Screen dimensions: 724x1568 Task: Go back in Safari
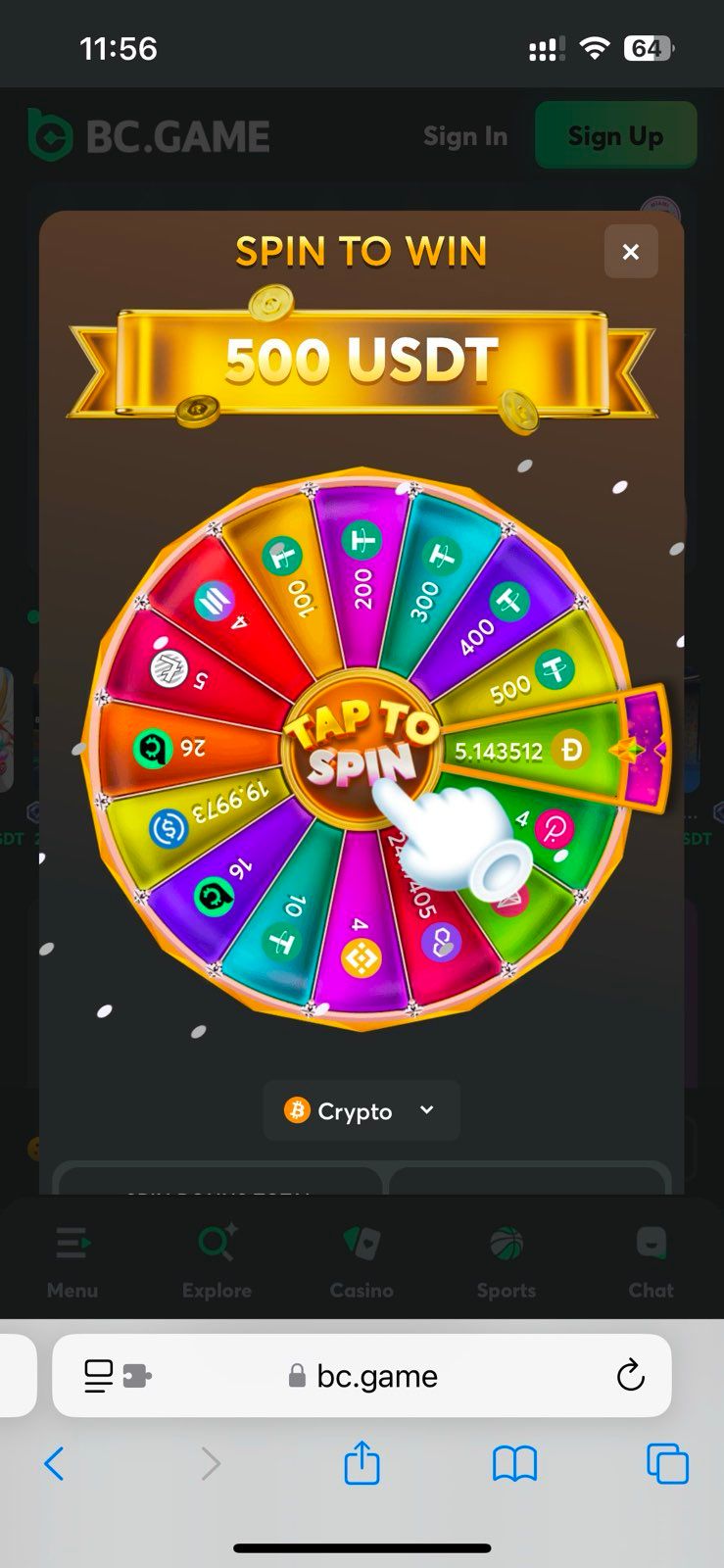[55, 1464]
